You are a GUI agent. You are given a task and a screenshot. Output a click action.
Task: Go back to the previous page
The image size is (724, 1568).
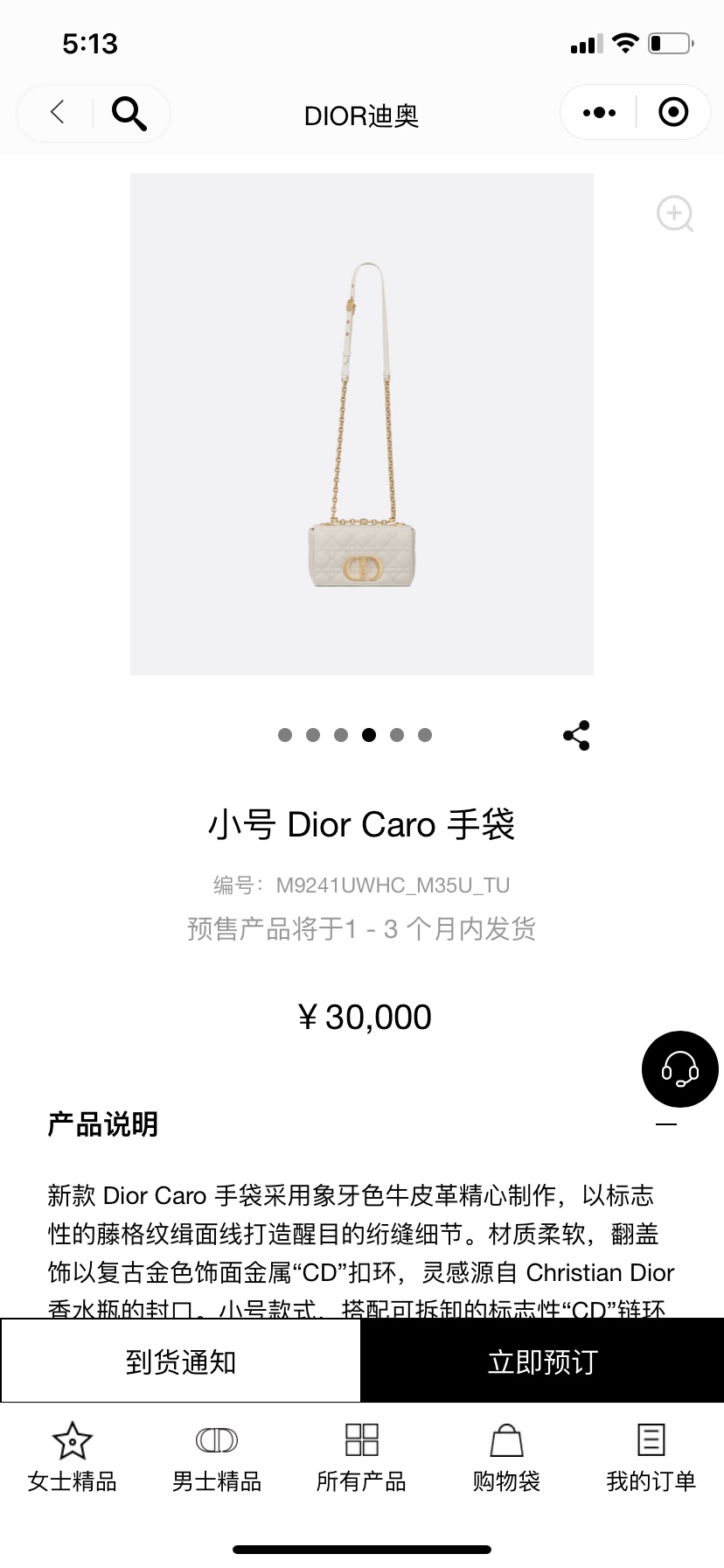[x=58, y=113]
